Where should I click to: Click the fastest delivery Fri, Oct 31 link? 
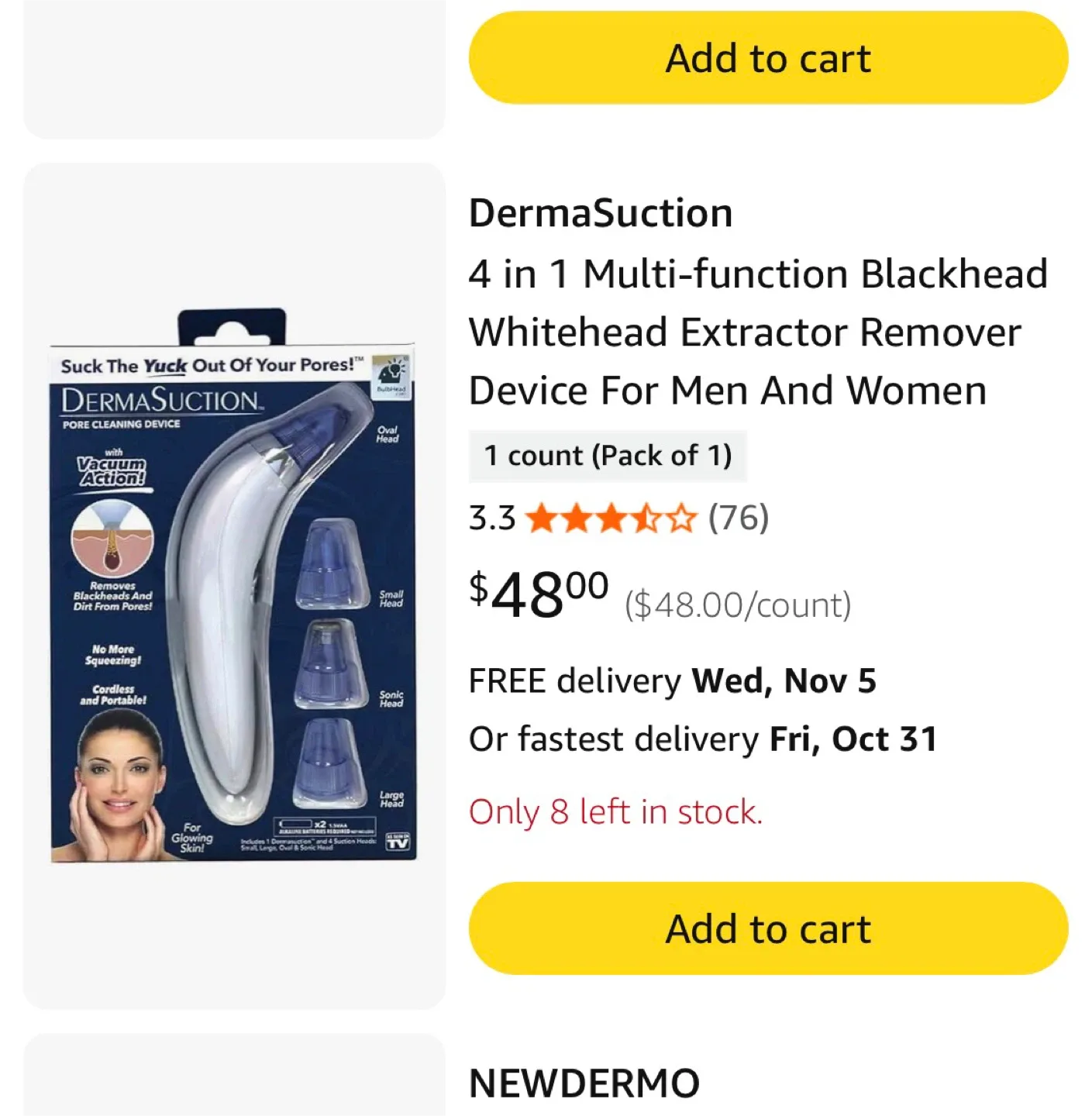[703, 739]
